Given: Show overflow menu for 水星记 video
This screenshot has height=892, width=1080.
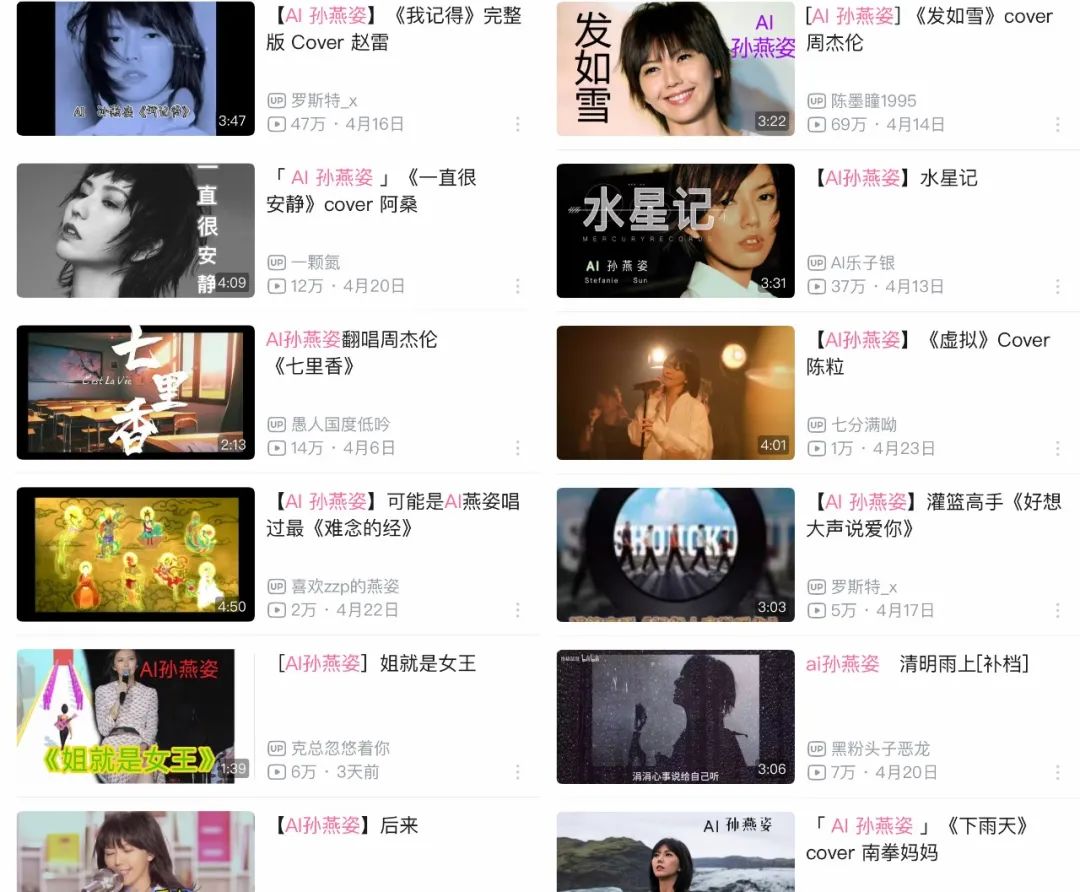Looking at the screenshot, I should coord(1058,286).
